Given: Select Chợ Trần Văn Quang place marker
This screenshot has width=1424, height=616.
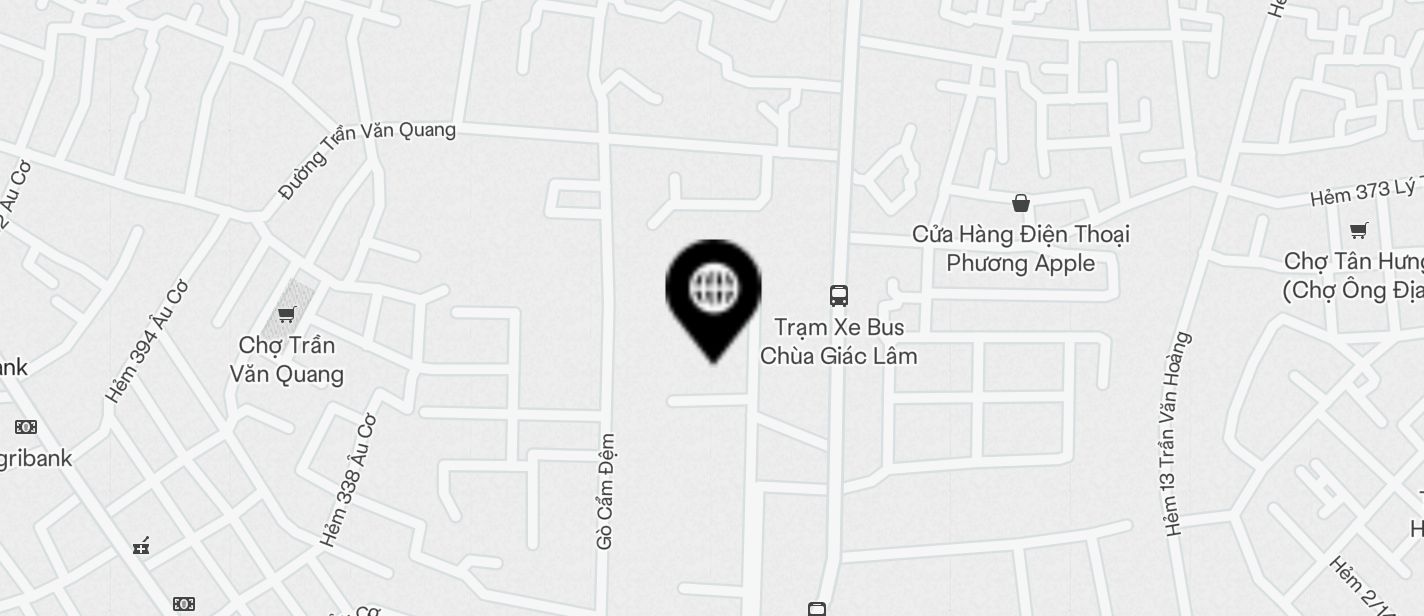Looking at the screenshot, I should pyautogui.click(x=286, y=315).
